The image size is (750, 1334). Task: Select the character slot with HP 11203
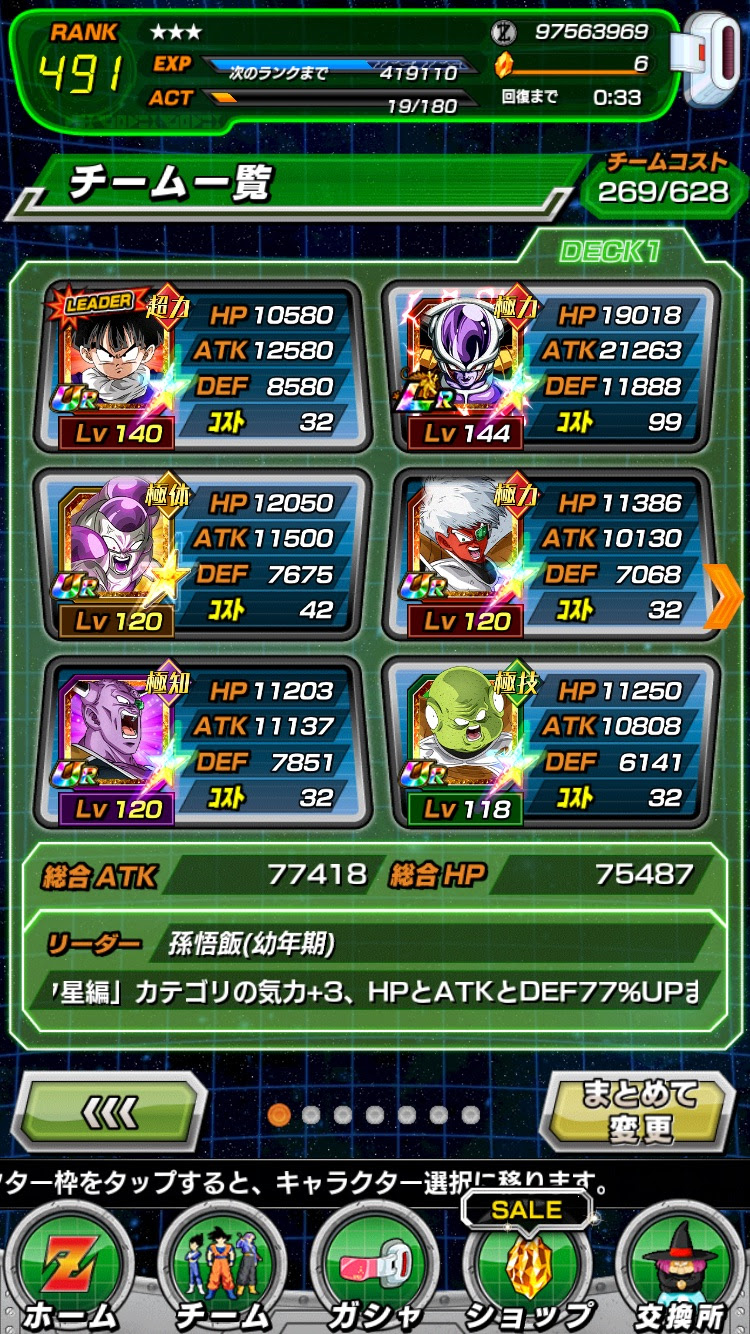[203, 743]
